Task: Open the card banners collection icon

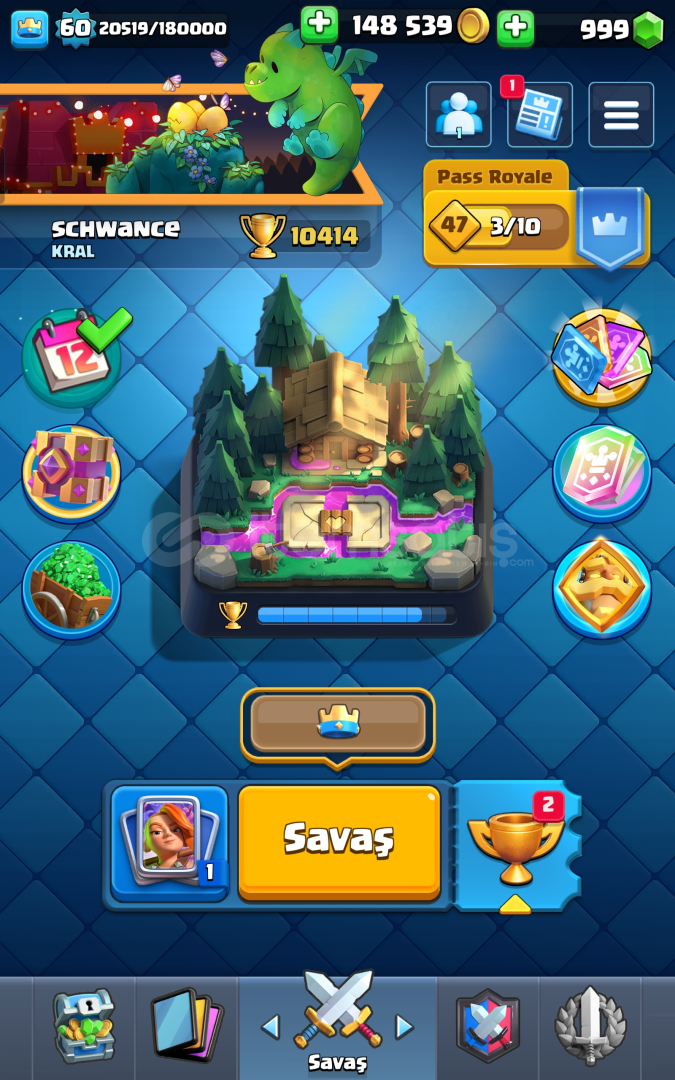Action: (602, 355)
